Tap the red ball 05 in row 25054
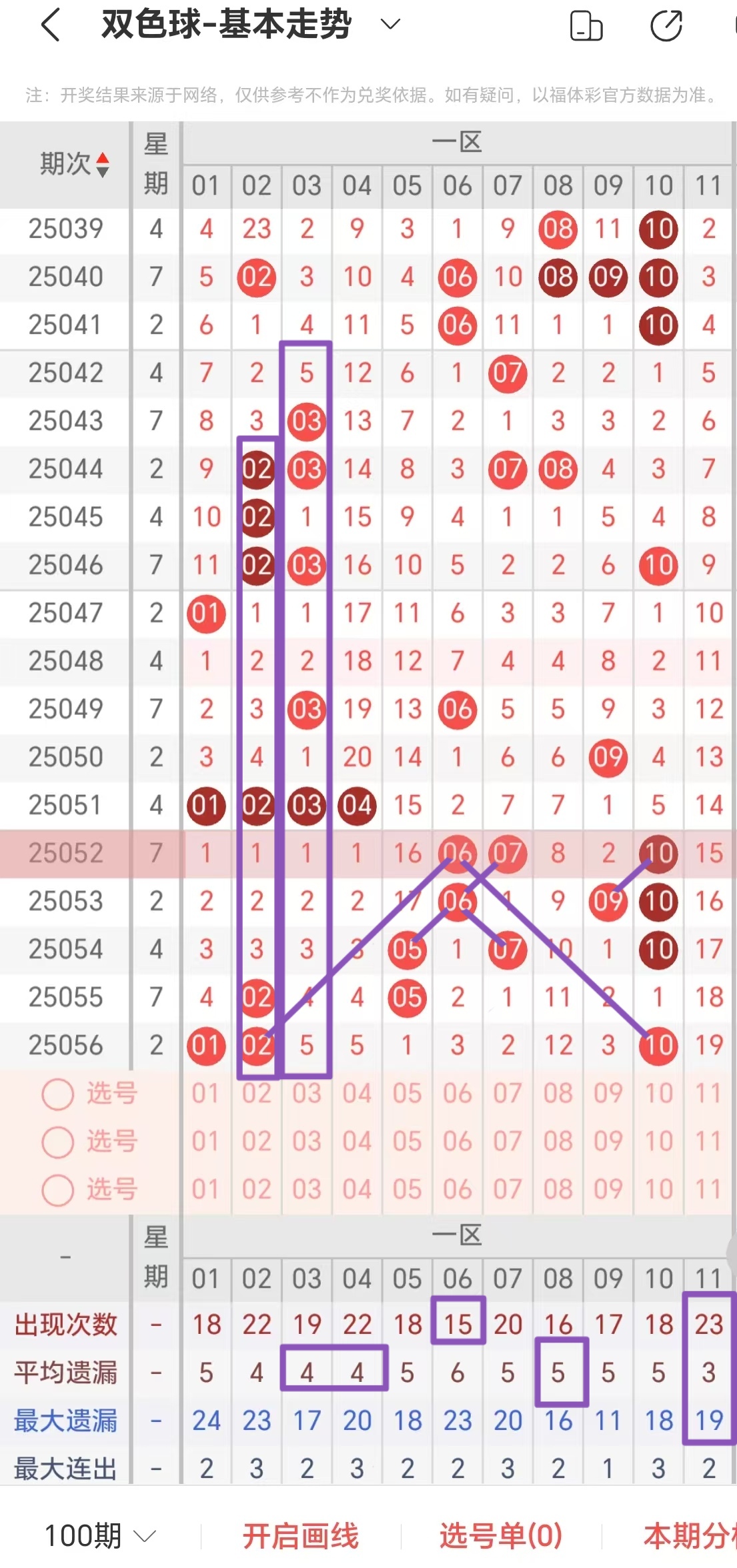 [x=407, y=949]
